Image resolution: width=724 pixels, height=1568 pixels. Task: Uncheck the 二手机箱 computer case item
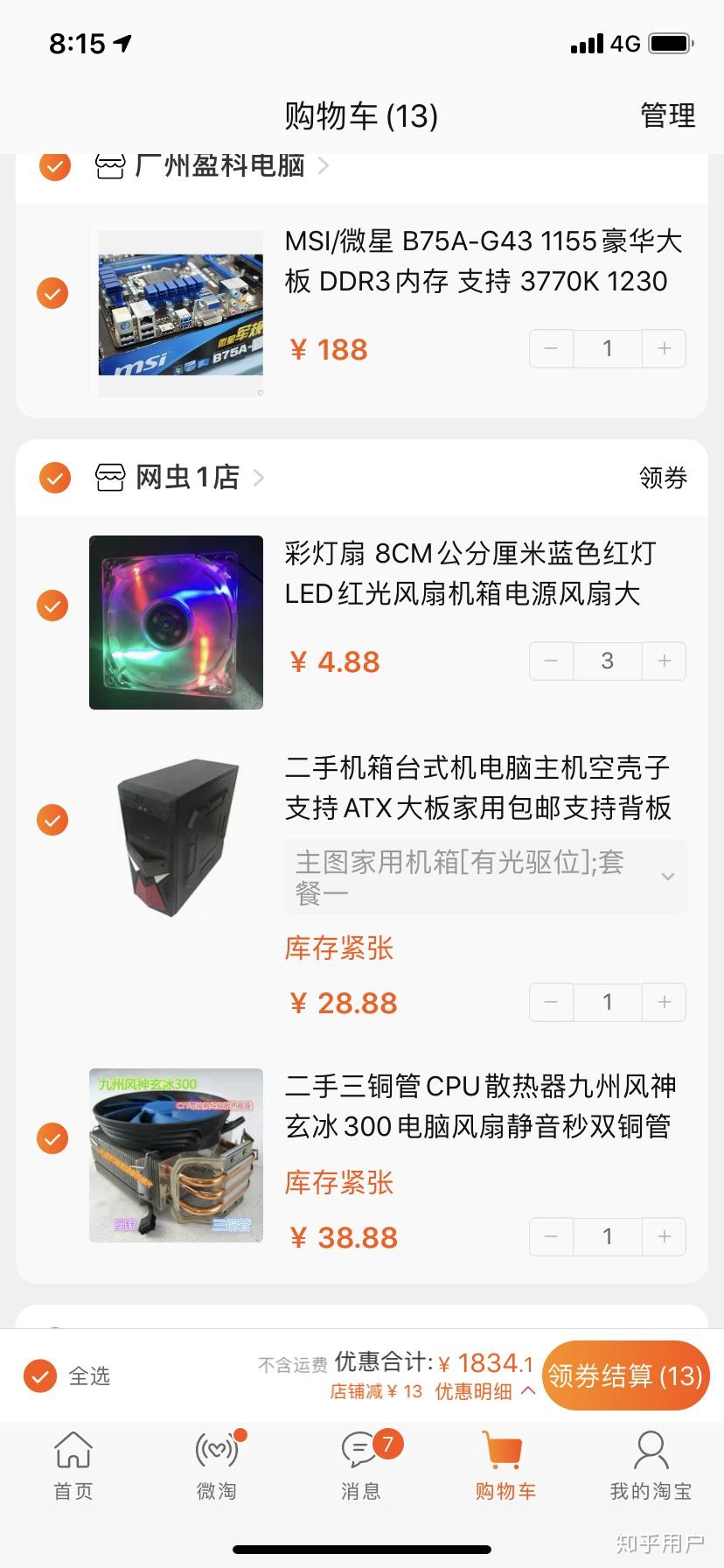[x=52, y=820]
